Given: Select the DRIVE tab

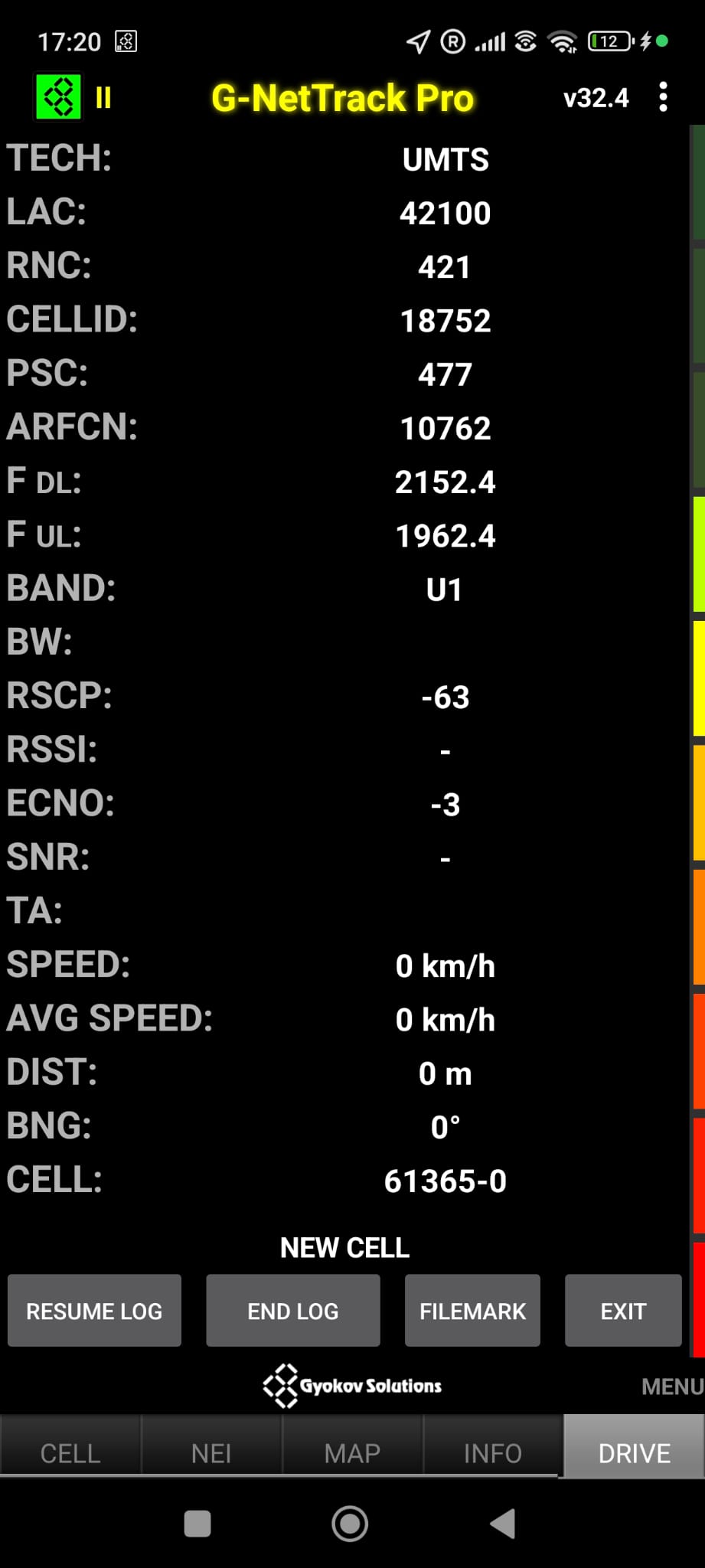Looking at the screenshot, I should point(634,1452).
